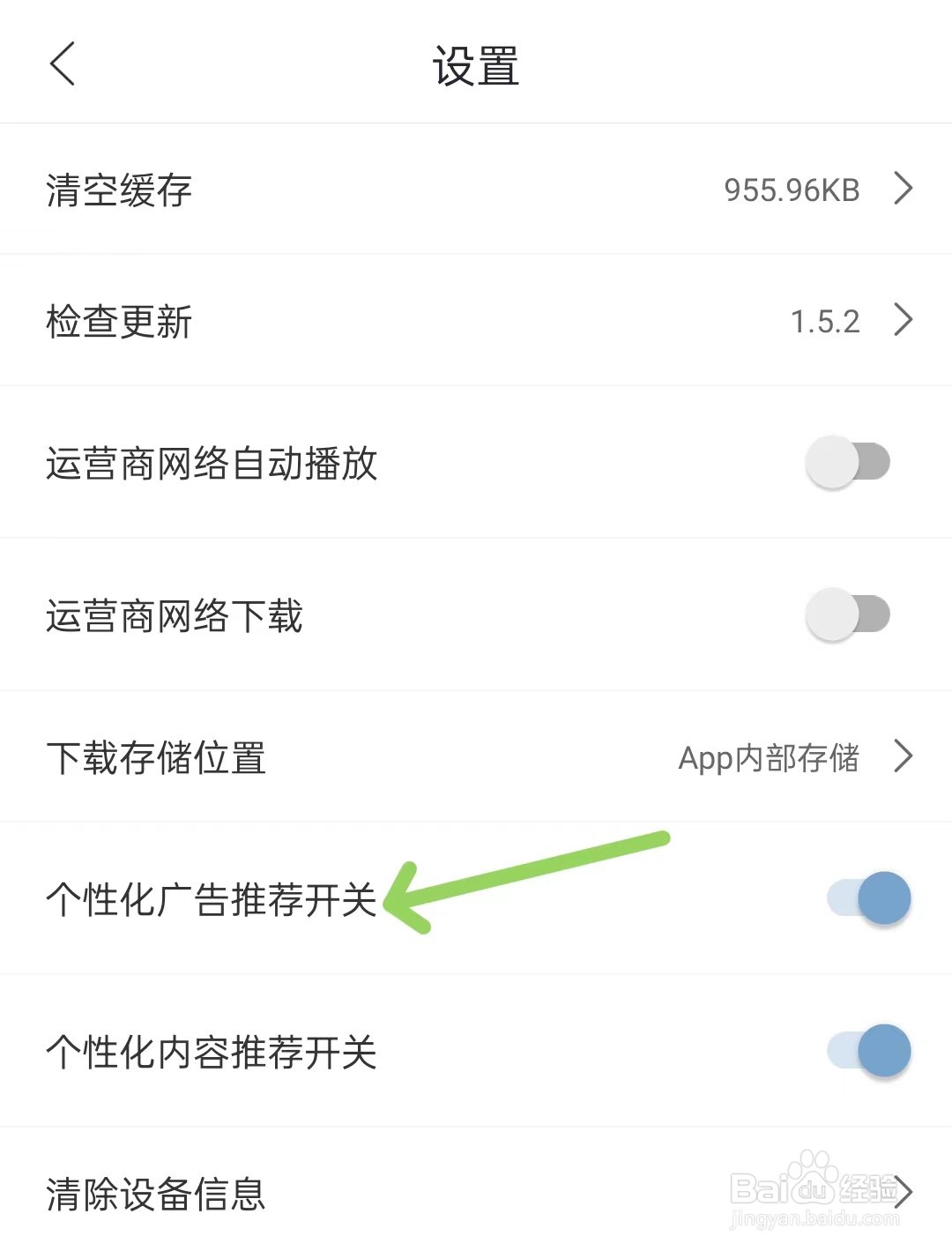The image size is (952, 1251).
Task: Open 检查更新 to check for updates
Action: click(353, 321)
